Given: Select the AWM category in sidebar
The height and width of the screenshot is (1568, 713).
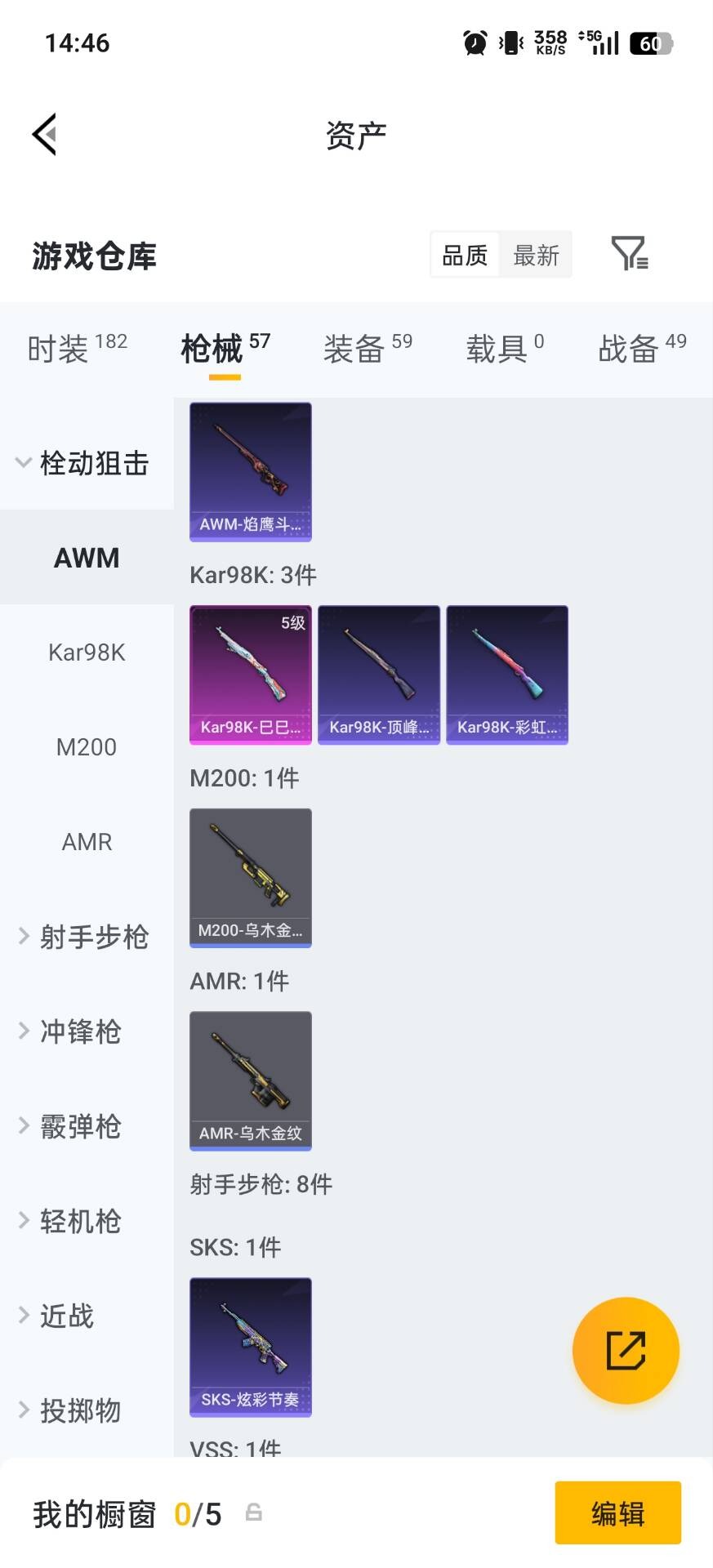Looking at the screenshot, I should [x=87, y=558].
